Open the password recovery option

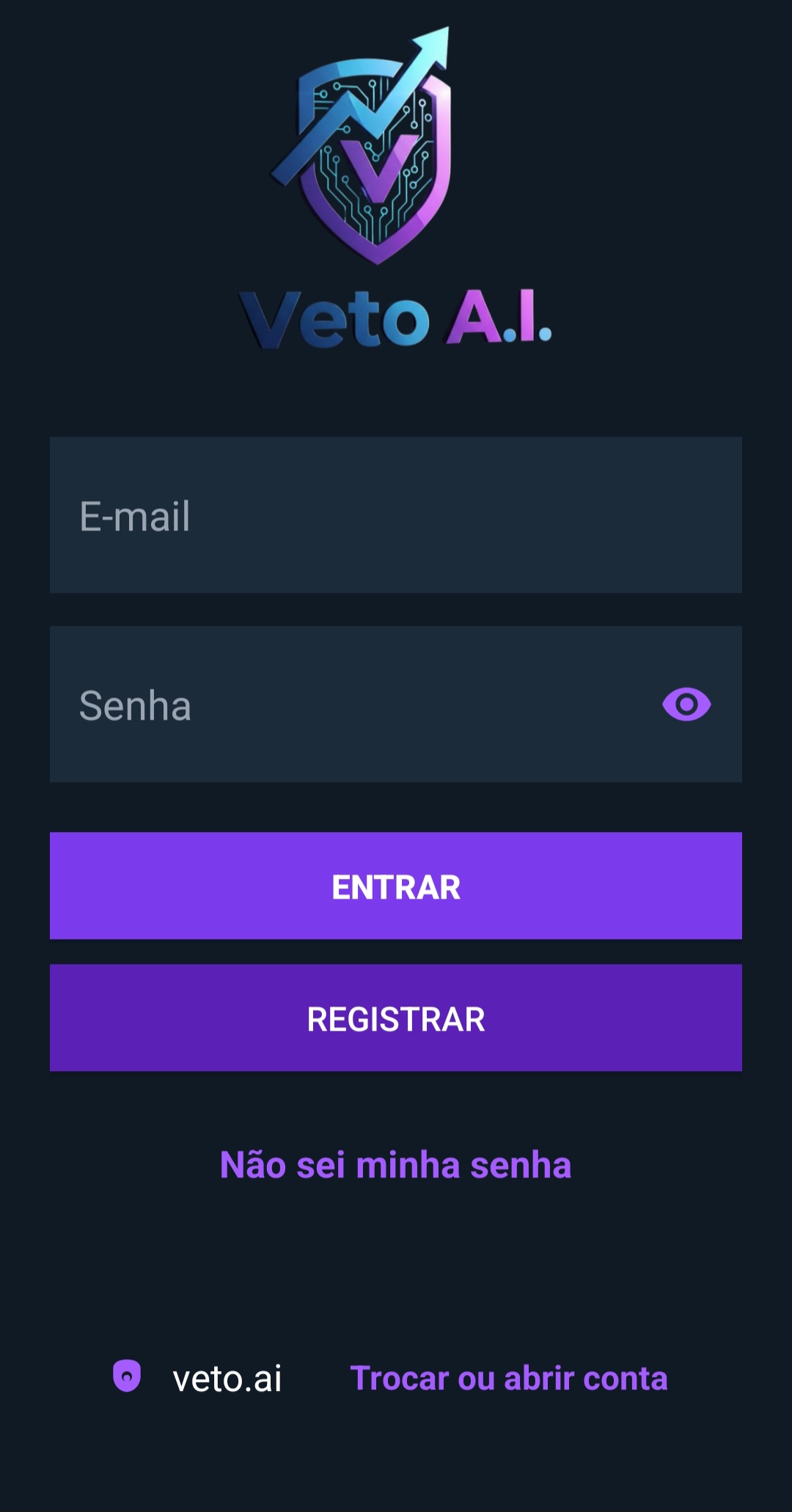point(396,1164)
